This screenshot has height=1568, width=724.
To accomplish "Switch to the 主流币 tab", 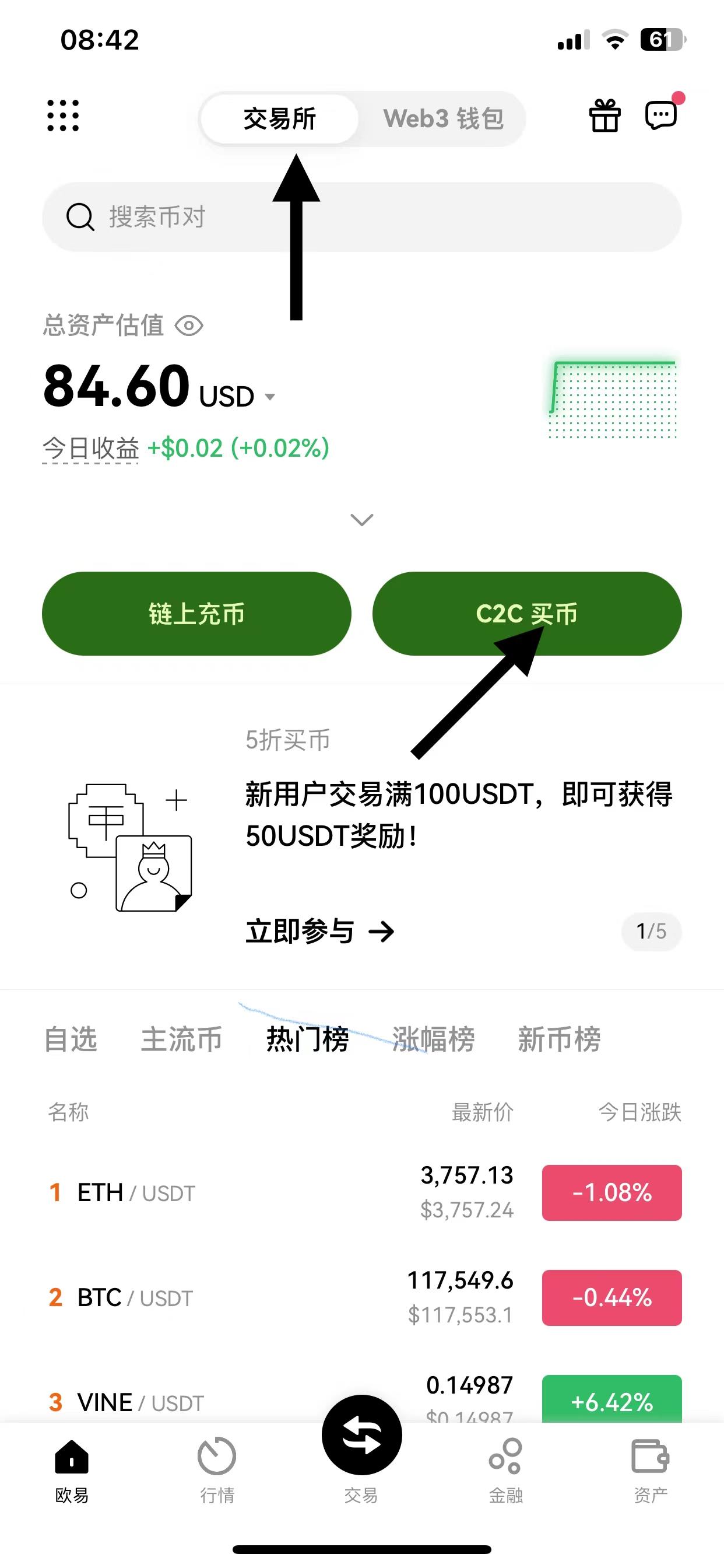I will coord(181,1039).
